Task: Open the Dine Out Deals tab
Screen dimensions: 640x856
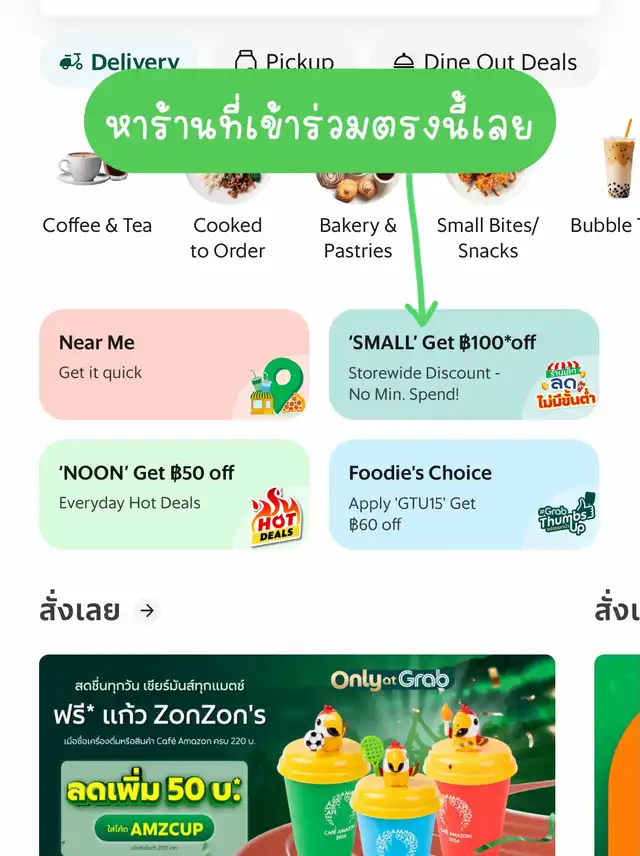Action: [485, 62]
